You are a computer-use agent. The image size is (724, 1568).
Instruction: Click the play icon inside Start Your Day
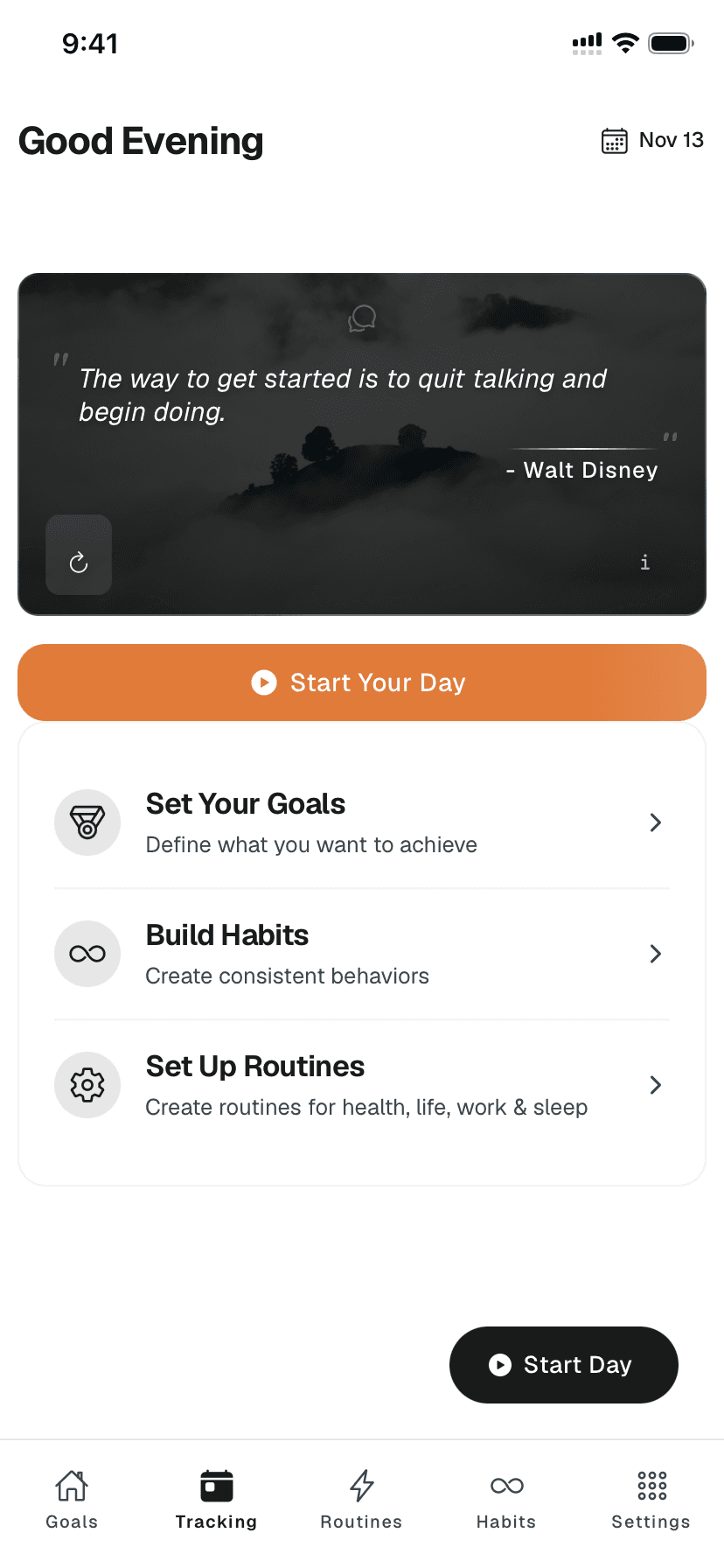[263, 682]
